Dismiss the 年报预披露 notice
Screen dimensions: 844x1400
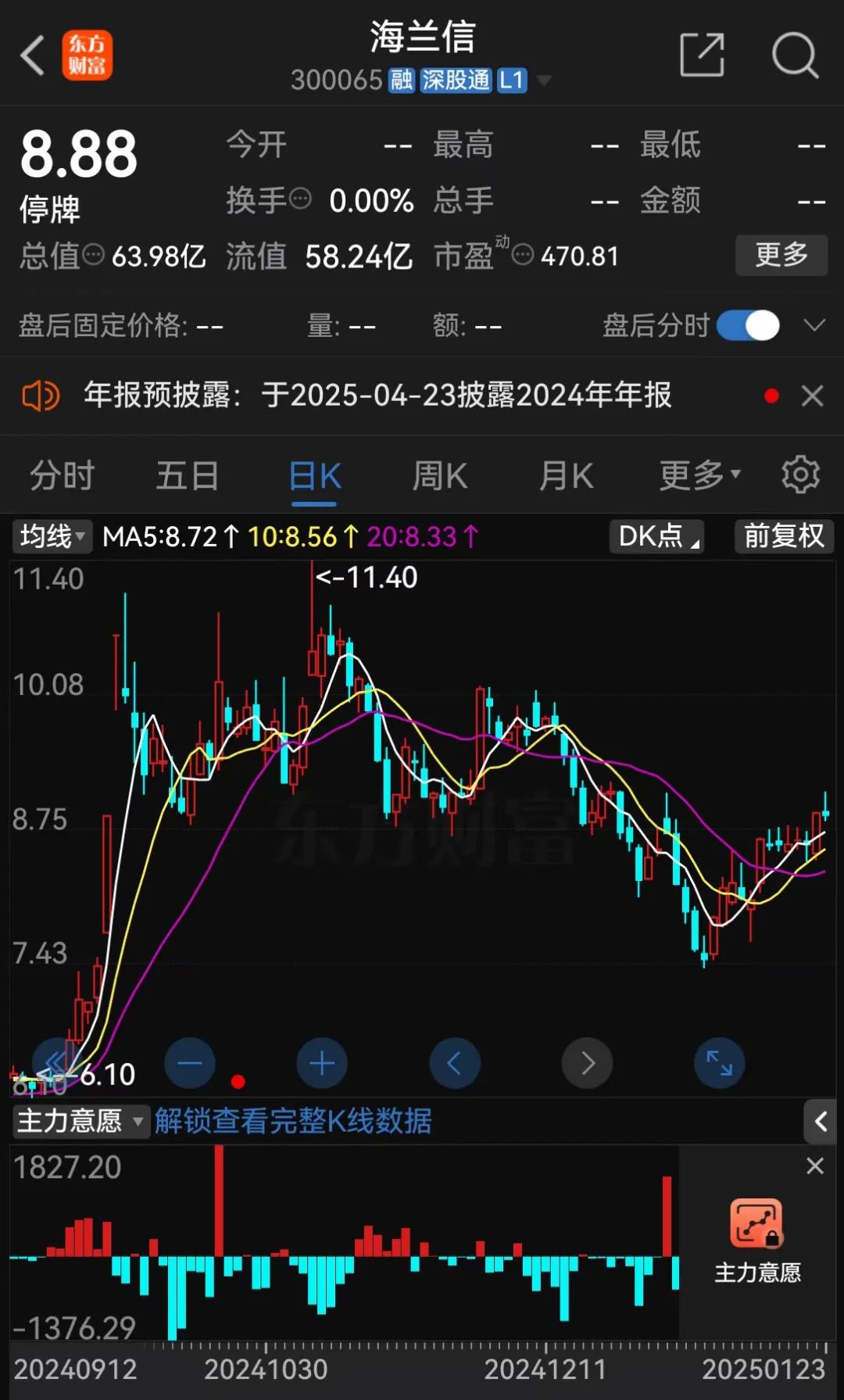click(813, 396)
